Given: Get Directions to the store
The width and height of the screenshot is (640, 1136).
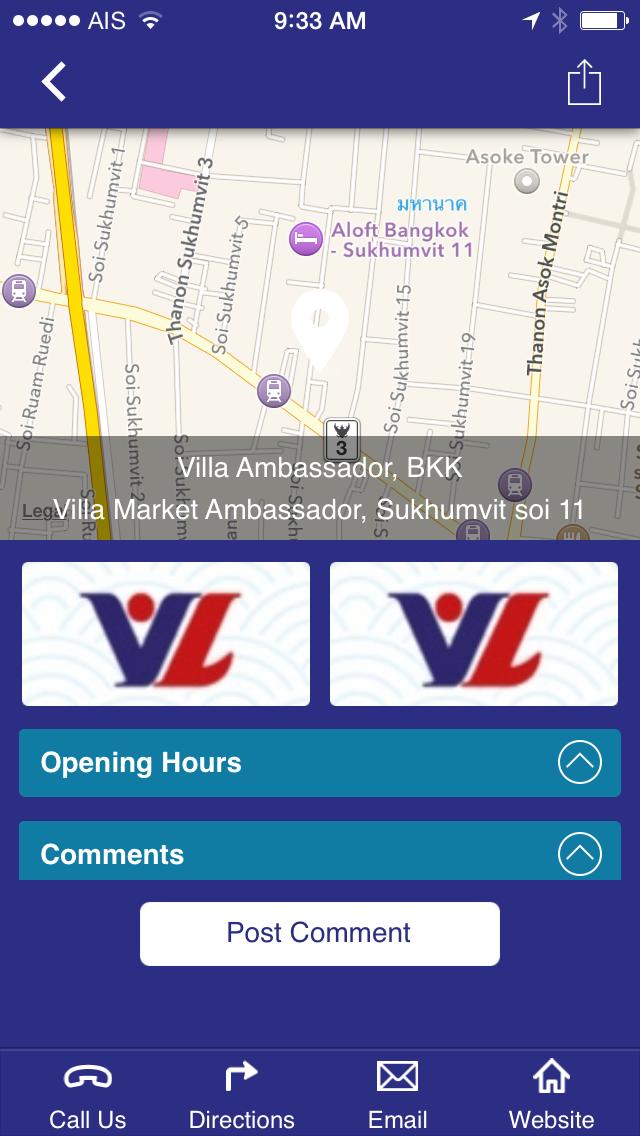Looking at the screenshot, I should click(241, 1094).
